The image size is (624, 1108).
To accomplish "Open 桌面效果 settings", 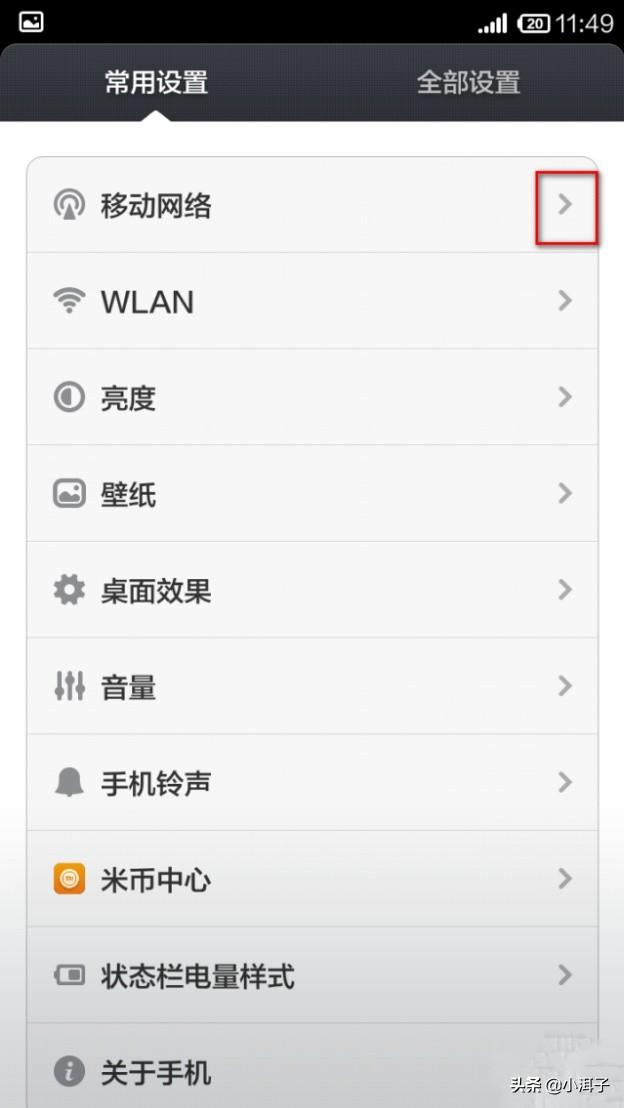I will coord(312,590).
